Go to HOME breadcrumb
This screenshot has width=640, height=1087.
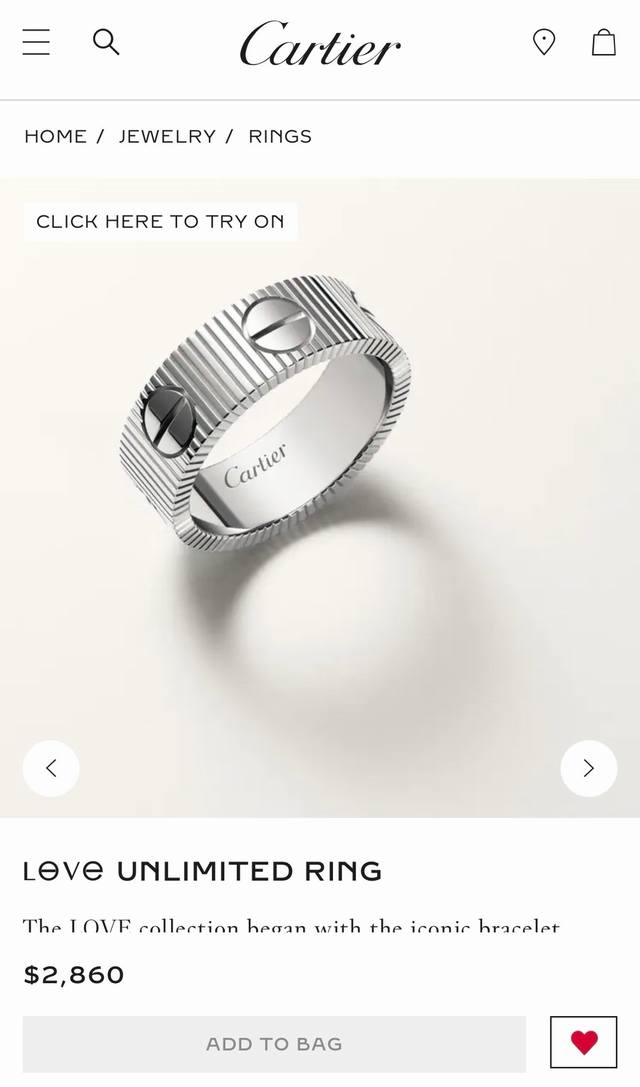pyautogui.click(x=55, y=136)
